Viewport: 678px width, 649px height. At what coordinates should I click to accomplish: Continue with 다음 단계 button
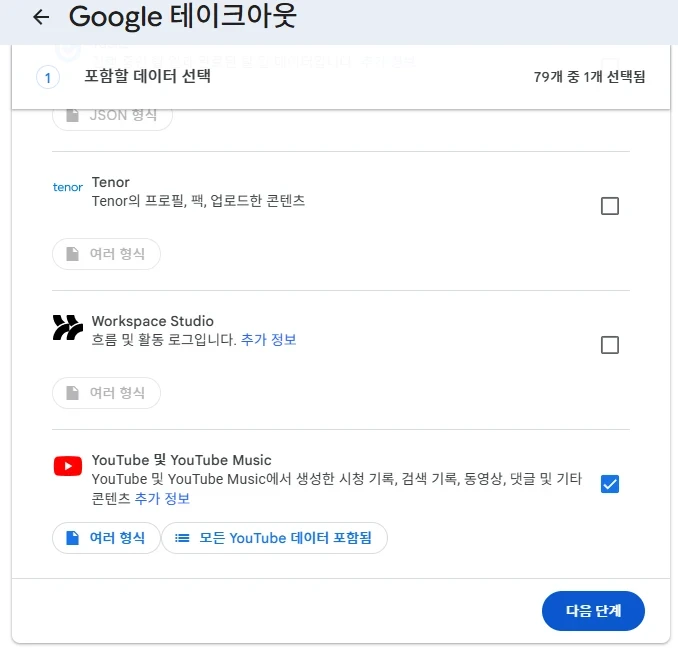point(593,611)
